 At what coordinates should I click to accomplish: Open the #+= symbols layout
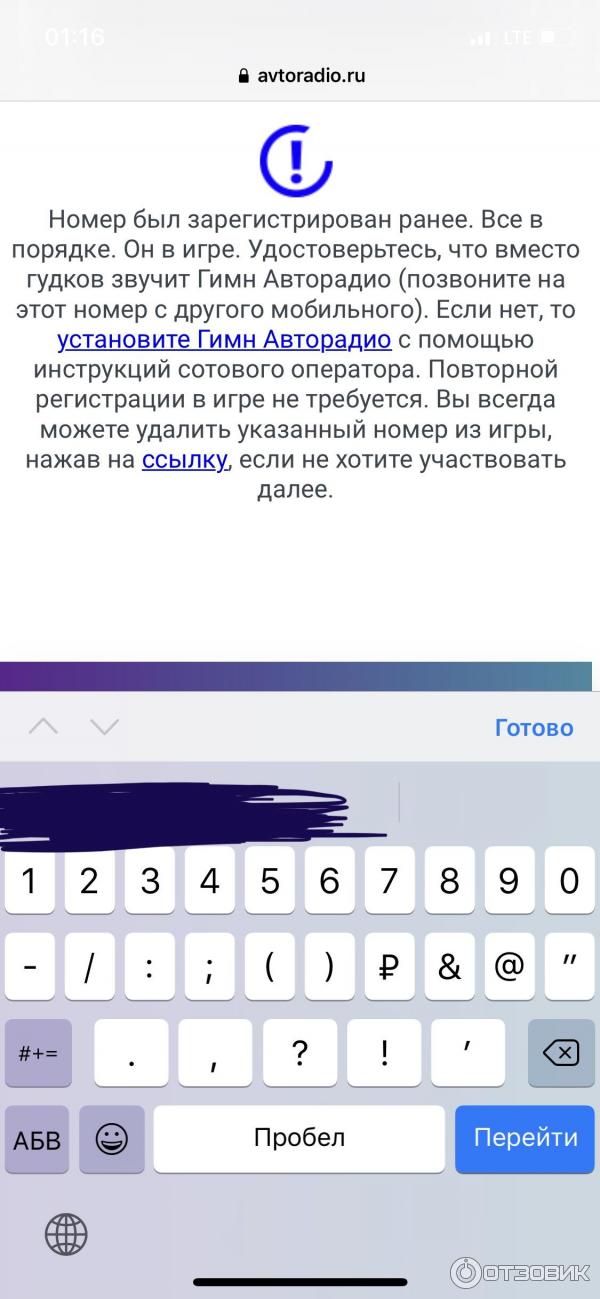[x=38, y=1052]
